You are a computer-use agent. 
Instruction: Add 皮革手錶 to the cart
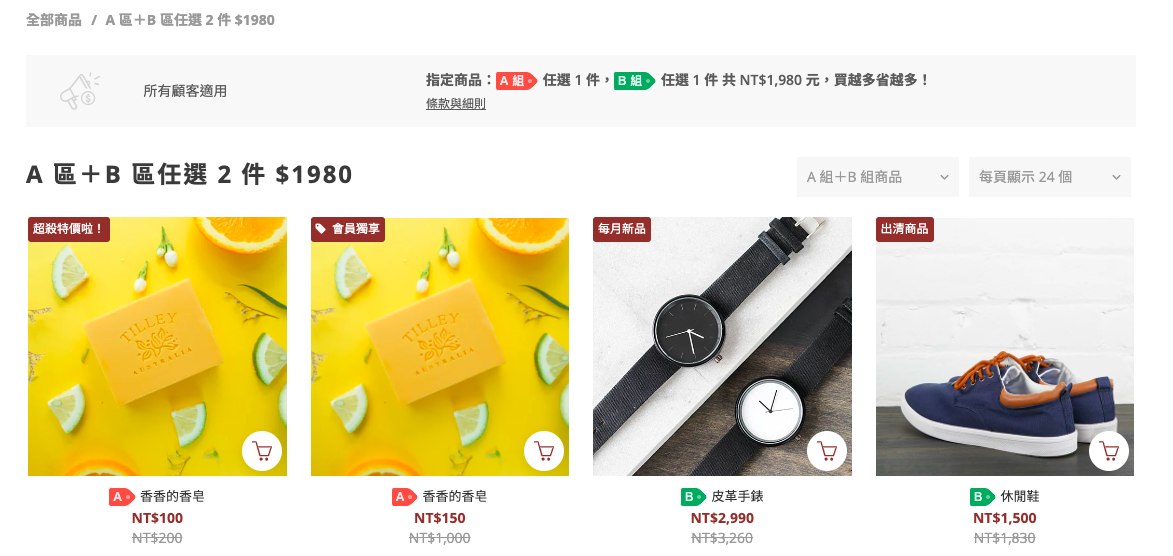coord(827,451)
